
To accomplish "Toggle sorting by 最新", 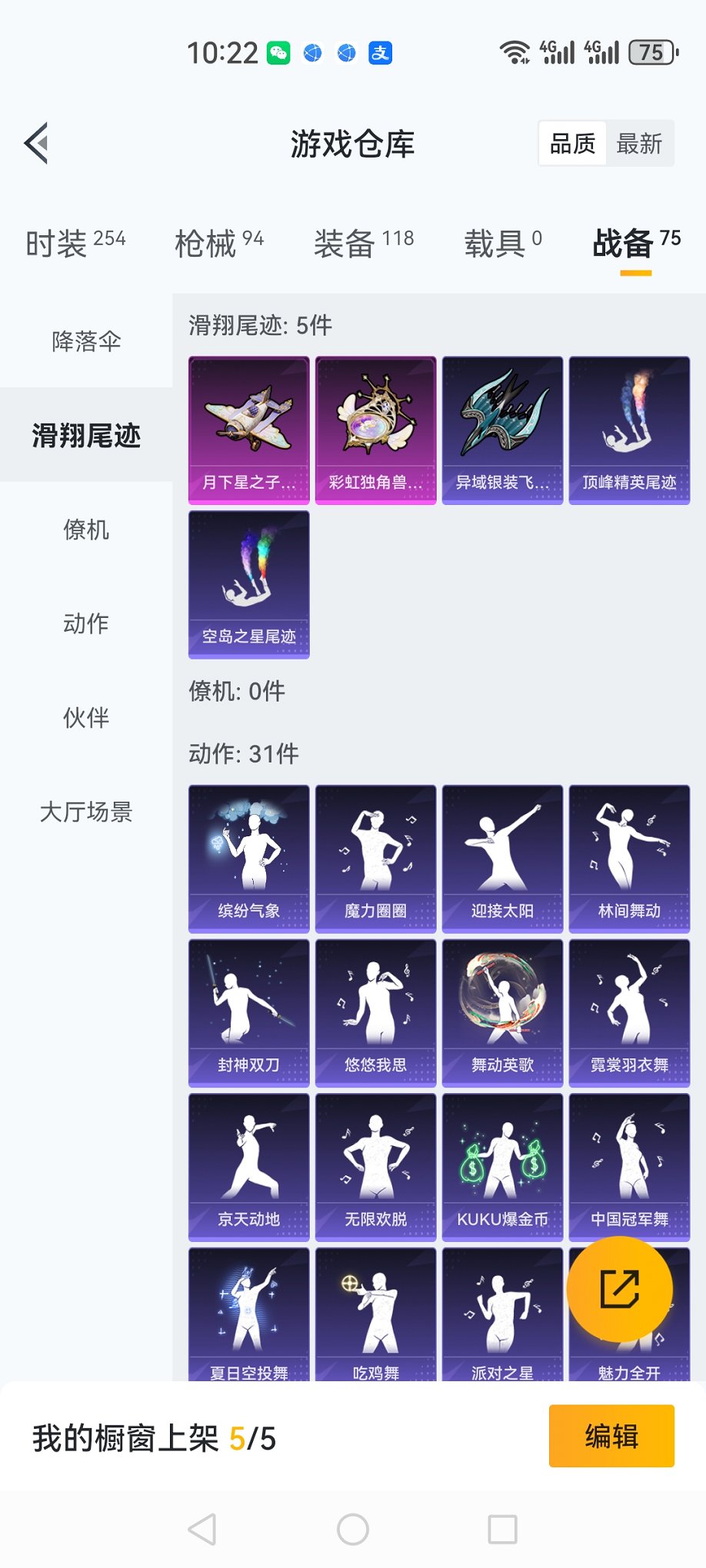I will point(641,144).
